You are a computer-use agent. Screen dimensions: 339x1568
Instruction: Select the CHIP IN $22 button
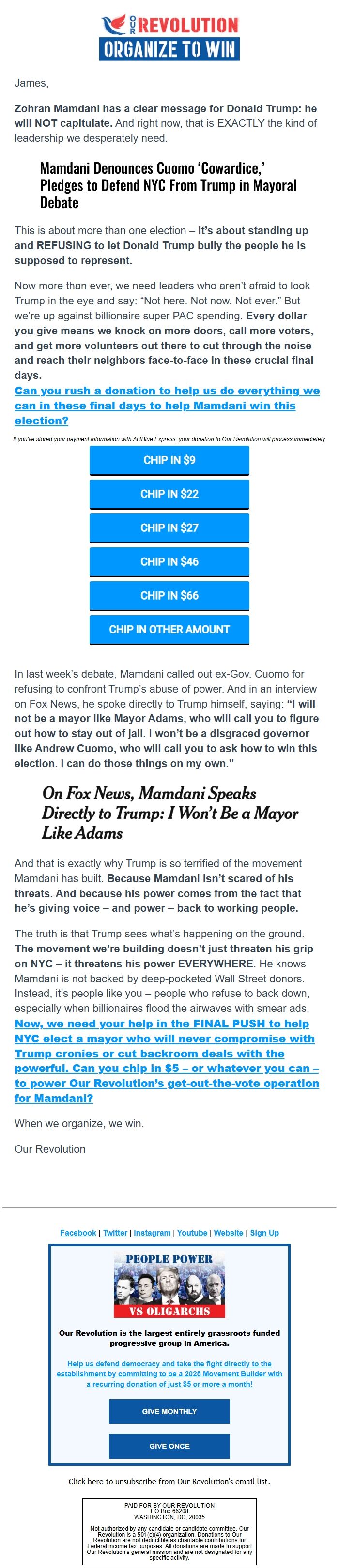pos(169,494)
